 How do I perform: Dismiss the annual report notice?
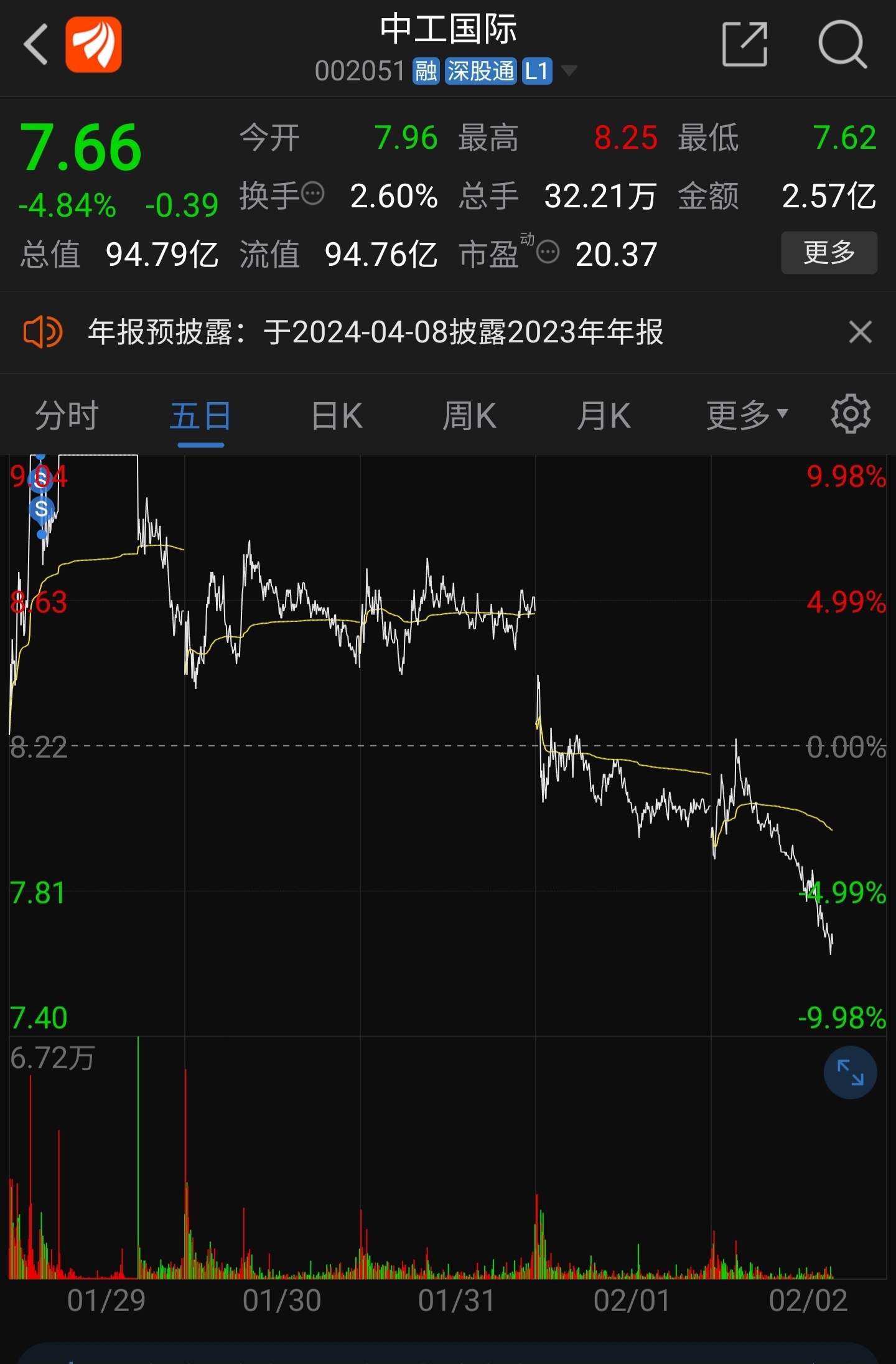pos(860,332)
